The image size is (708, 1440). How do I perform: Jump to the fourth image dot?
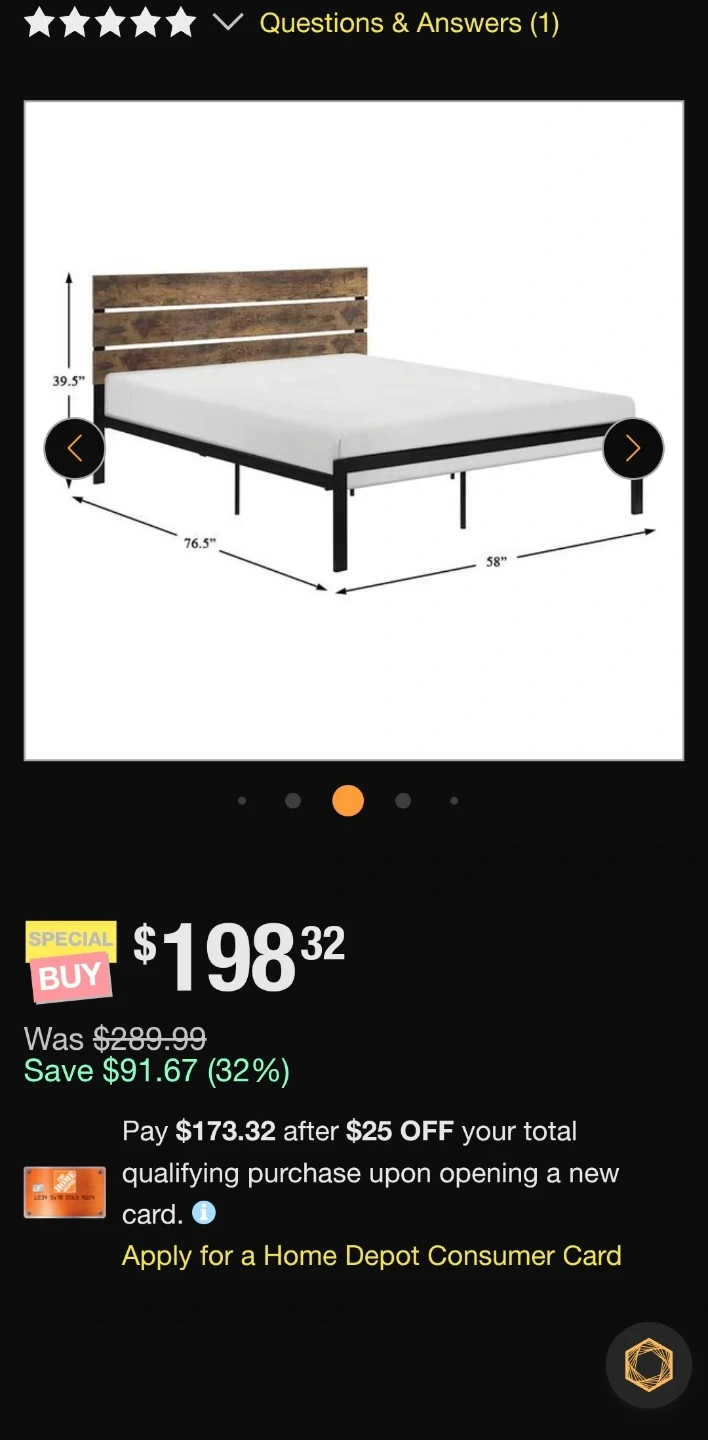click(403, 800)
